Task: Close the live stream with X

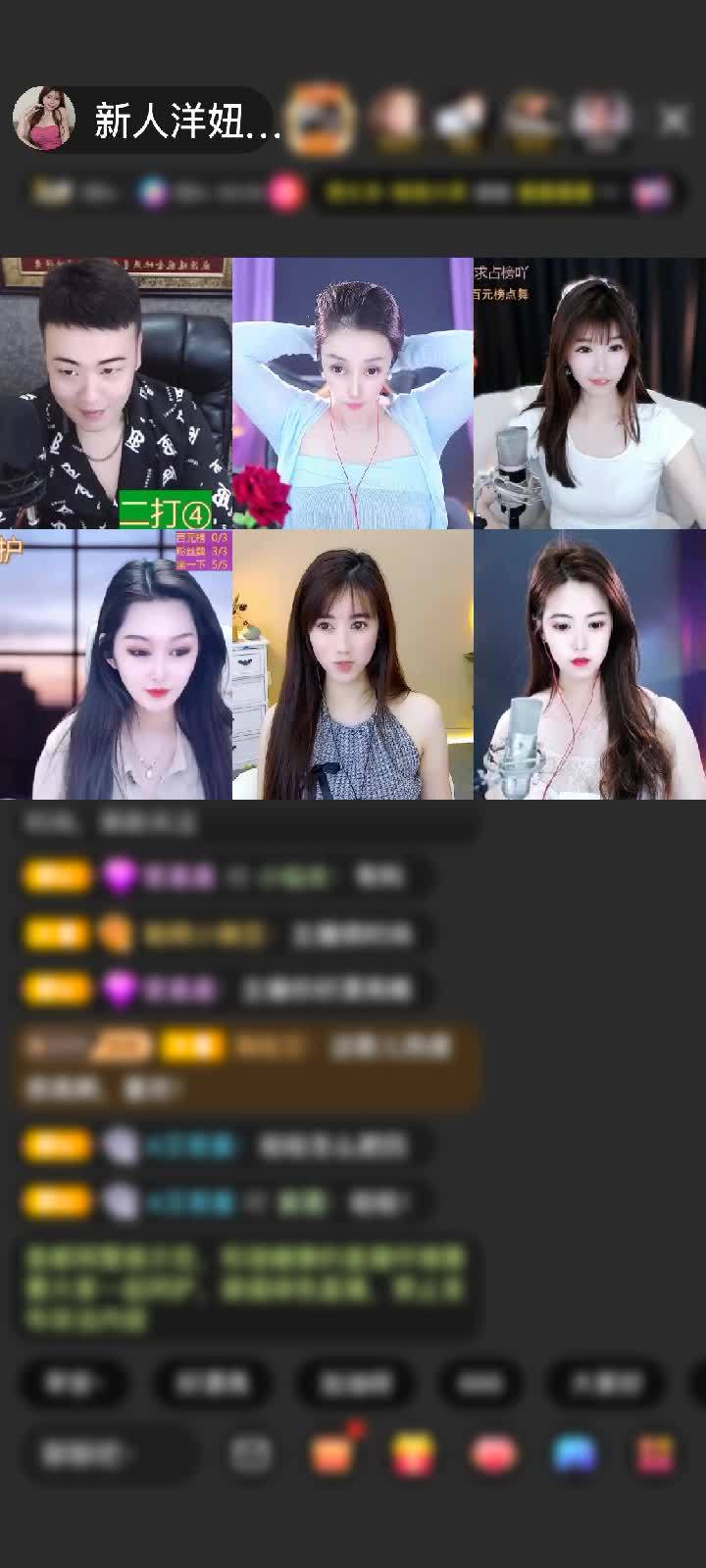Action: pyautogui.click(x=674, y=121)
